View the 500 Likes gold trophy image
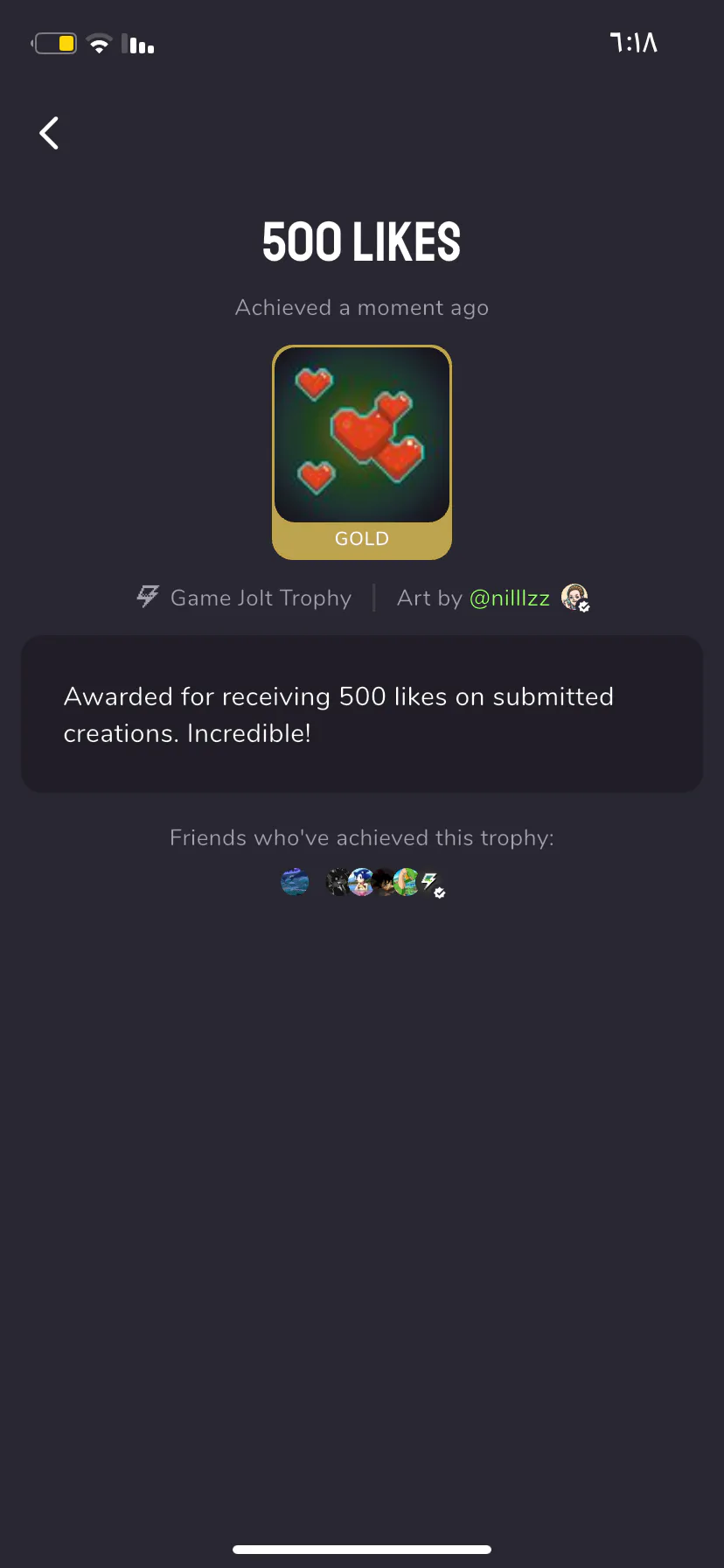The height and width of the screenshot is (1568, 724). [x=362, y=436]
